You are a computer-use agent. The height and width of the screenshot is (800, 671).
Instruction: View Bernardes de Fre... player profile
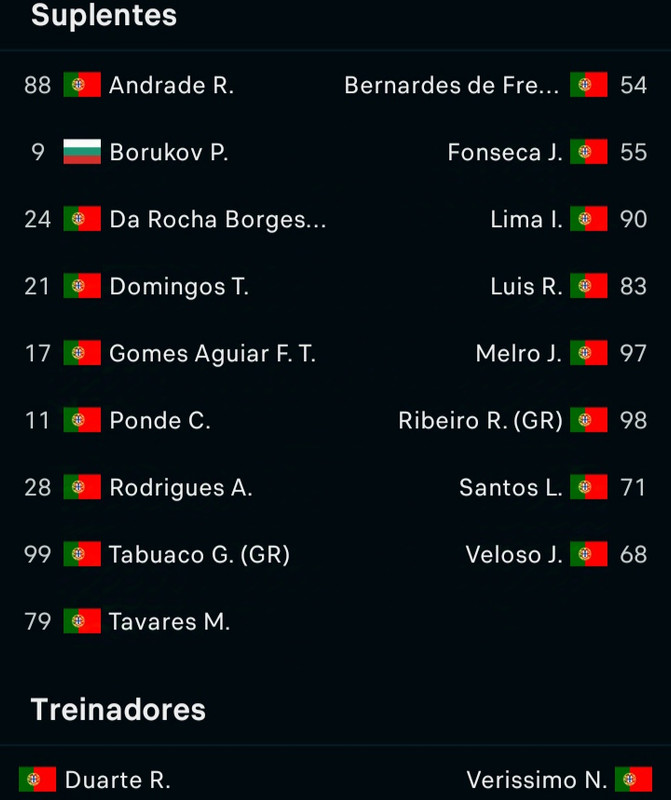[x=452, y=86]
